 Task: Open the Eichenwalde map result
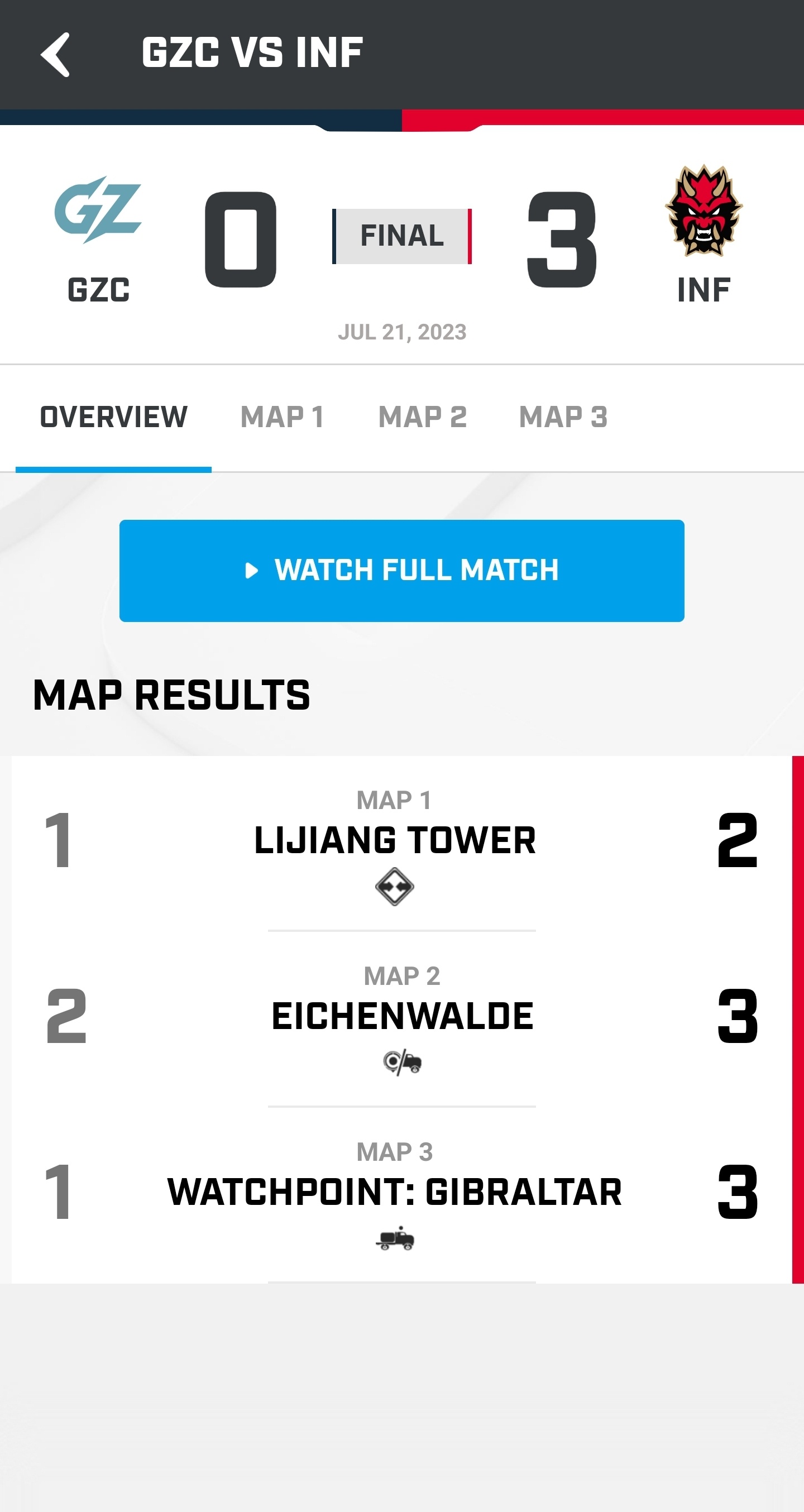coord(402,1019)
